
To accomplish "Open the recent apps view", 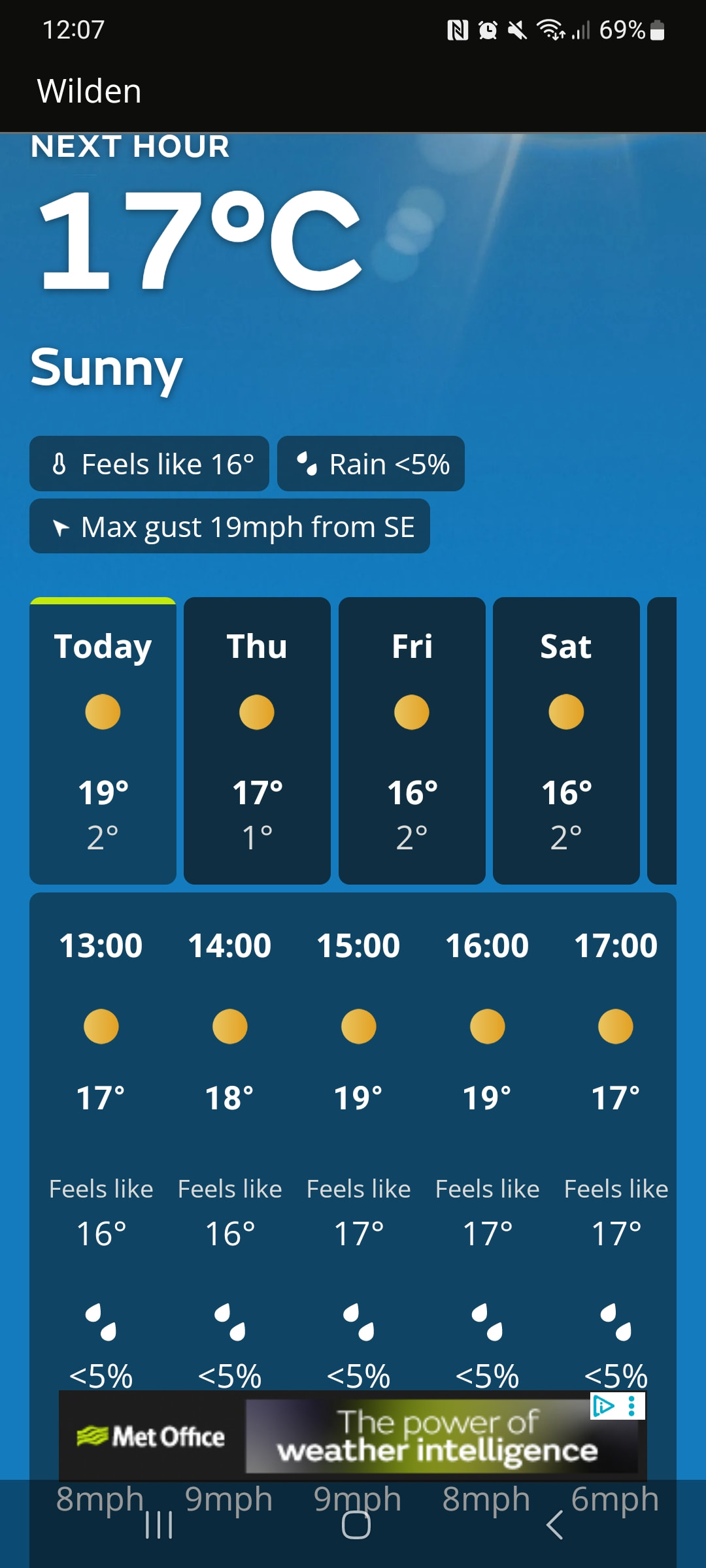I will [159, 1526].
